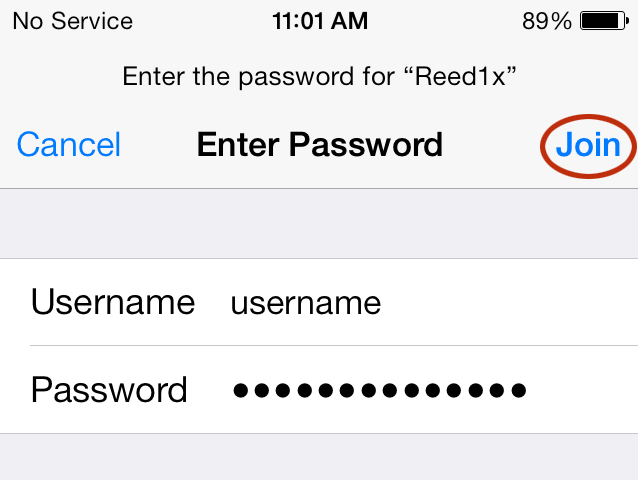Screen dimensions: 638x480
Task: Focus the Password field
Action: coord(400,389)
